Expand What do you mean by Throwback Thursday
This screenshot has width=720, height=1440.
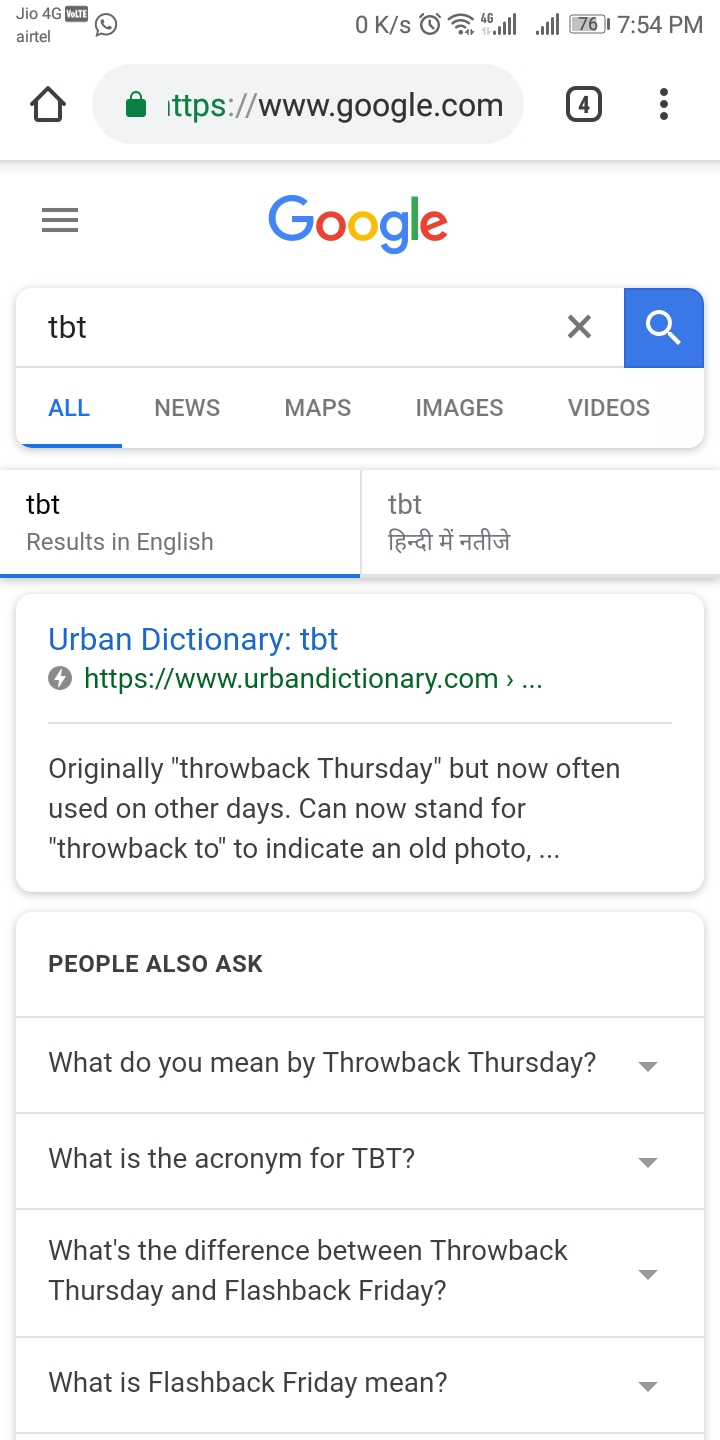[x=360, y=1065]
